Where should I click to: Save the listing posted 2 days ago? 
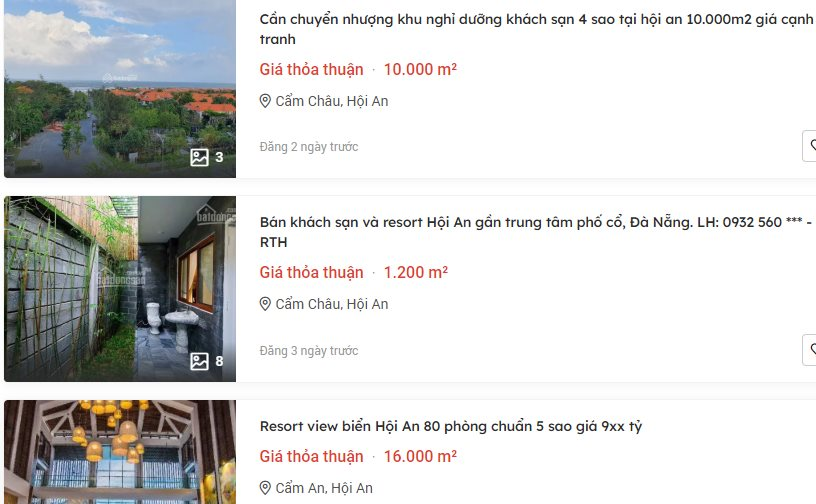810,146
